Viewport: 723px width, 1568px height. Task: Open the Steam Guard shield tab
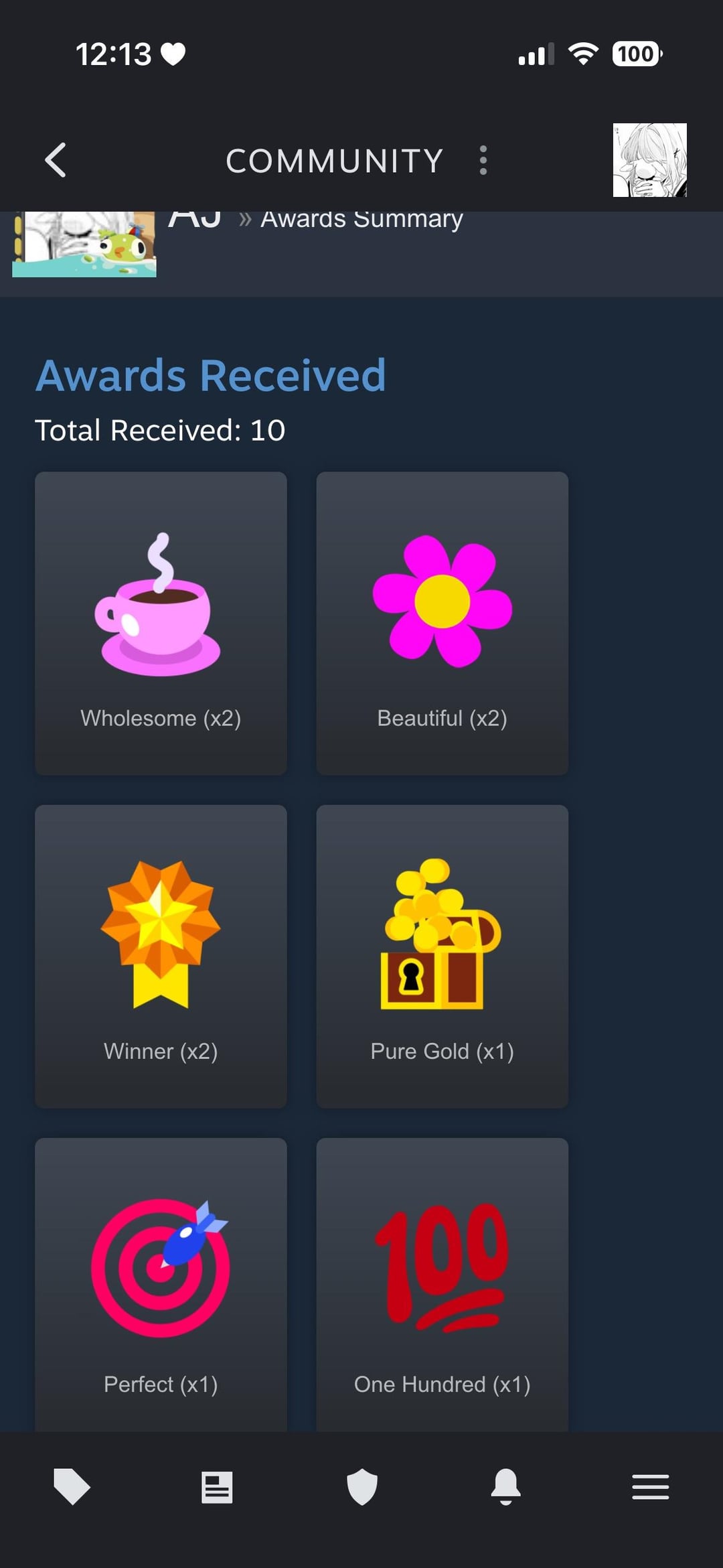(x=362, y=1487)
